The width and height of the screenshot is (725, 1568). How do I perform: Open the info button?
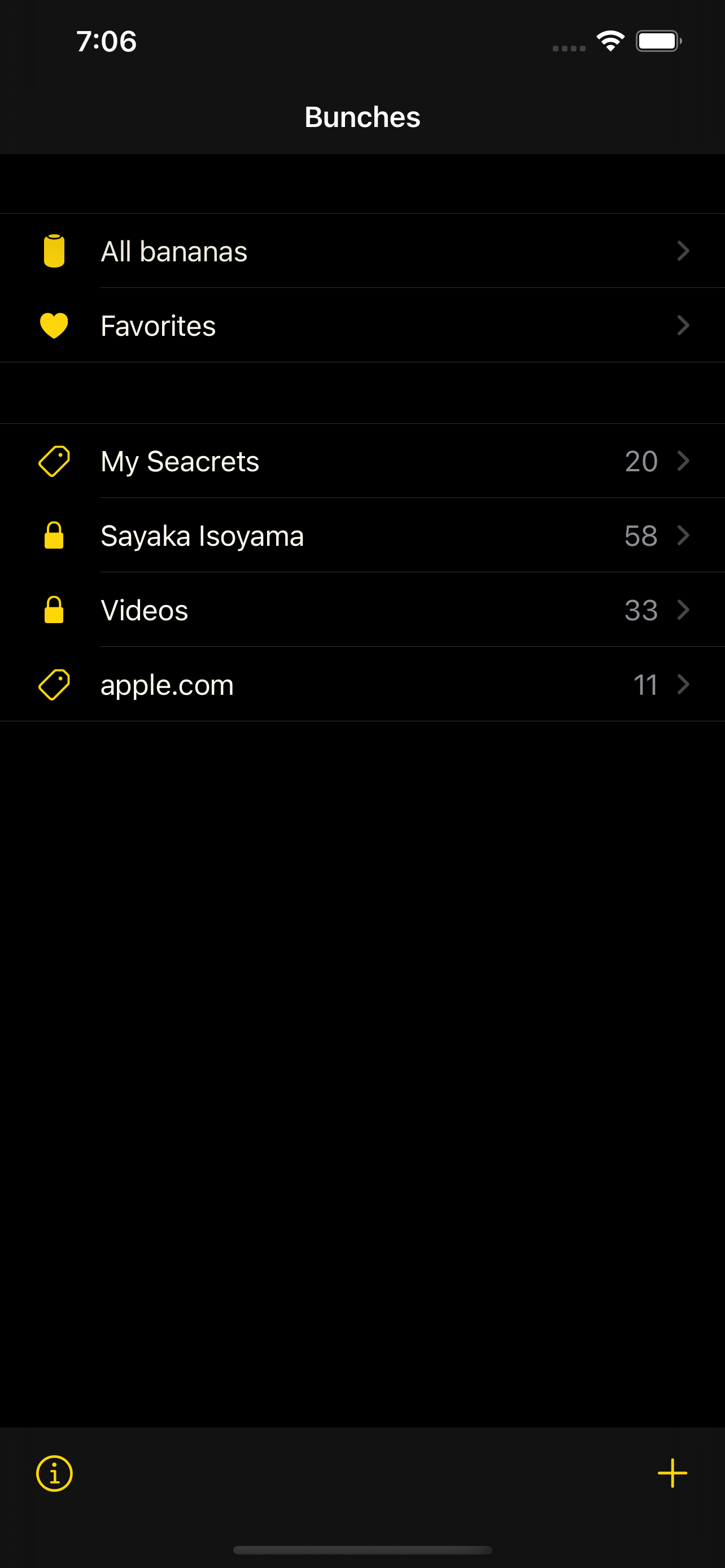tap(54, 1473)
